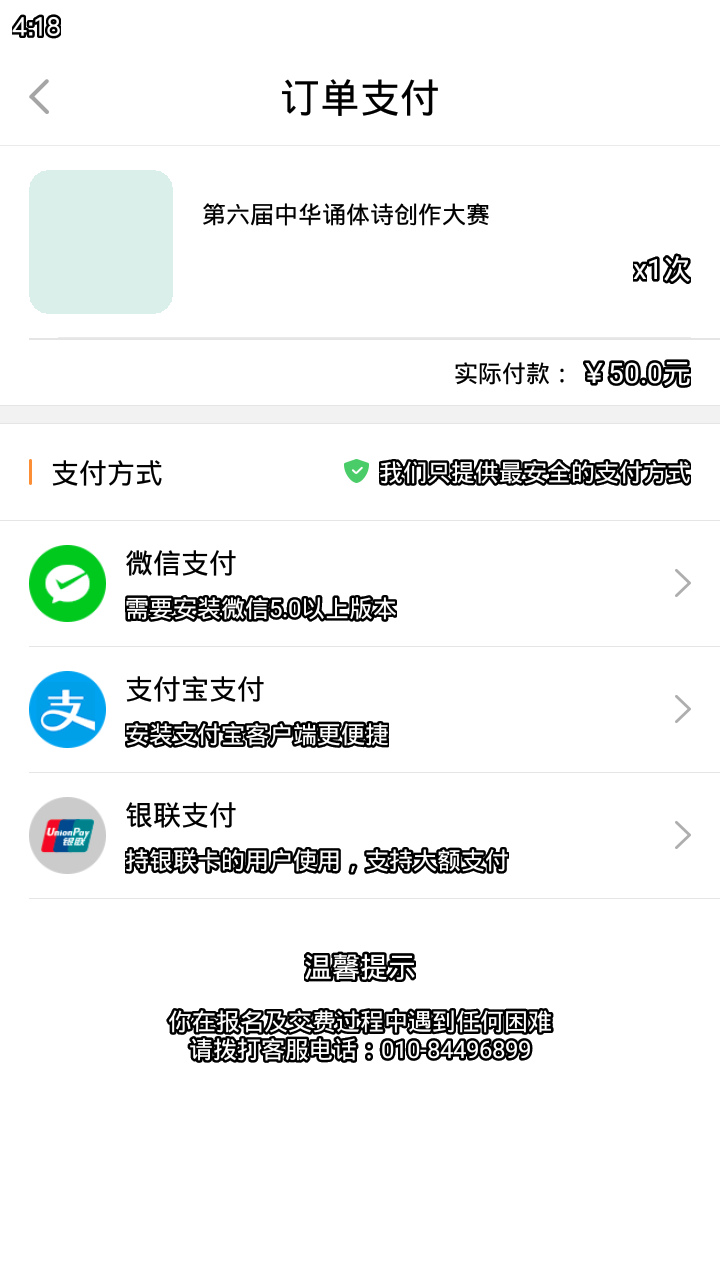
Task: Select 微信支付 as payment method
Action: [x=360, y=583]
